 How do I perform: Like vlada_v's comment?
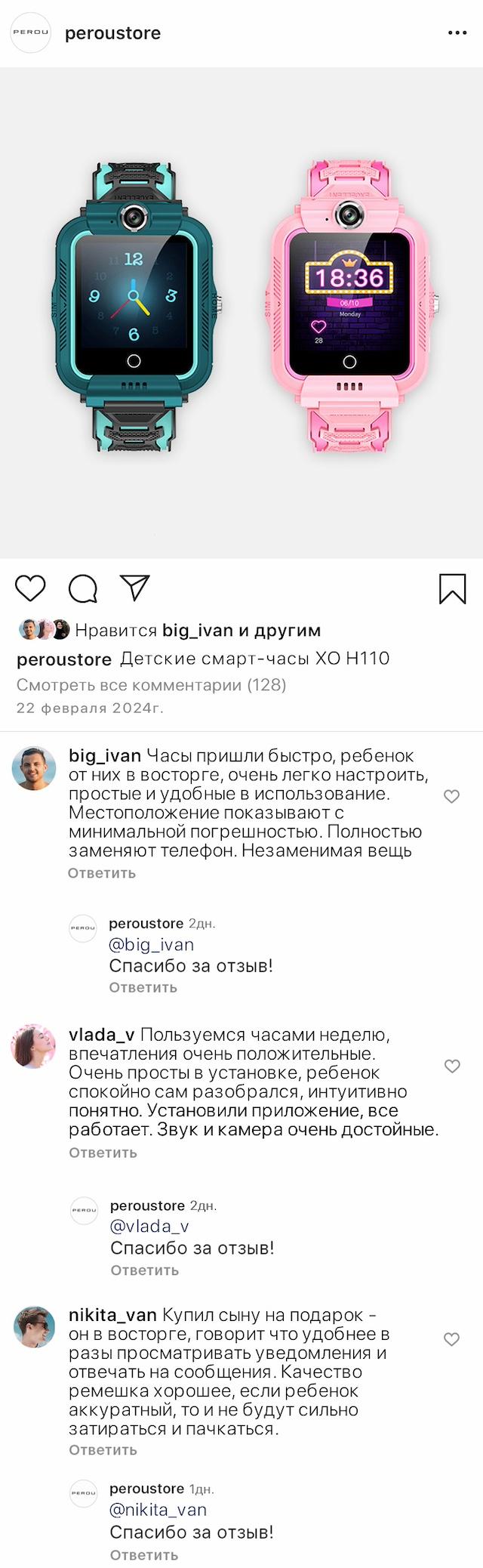pyautogui.click(x=451, y=1066)
